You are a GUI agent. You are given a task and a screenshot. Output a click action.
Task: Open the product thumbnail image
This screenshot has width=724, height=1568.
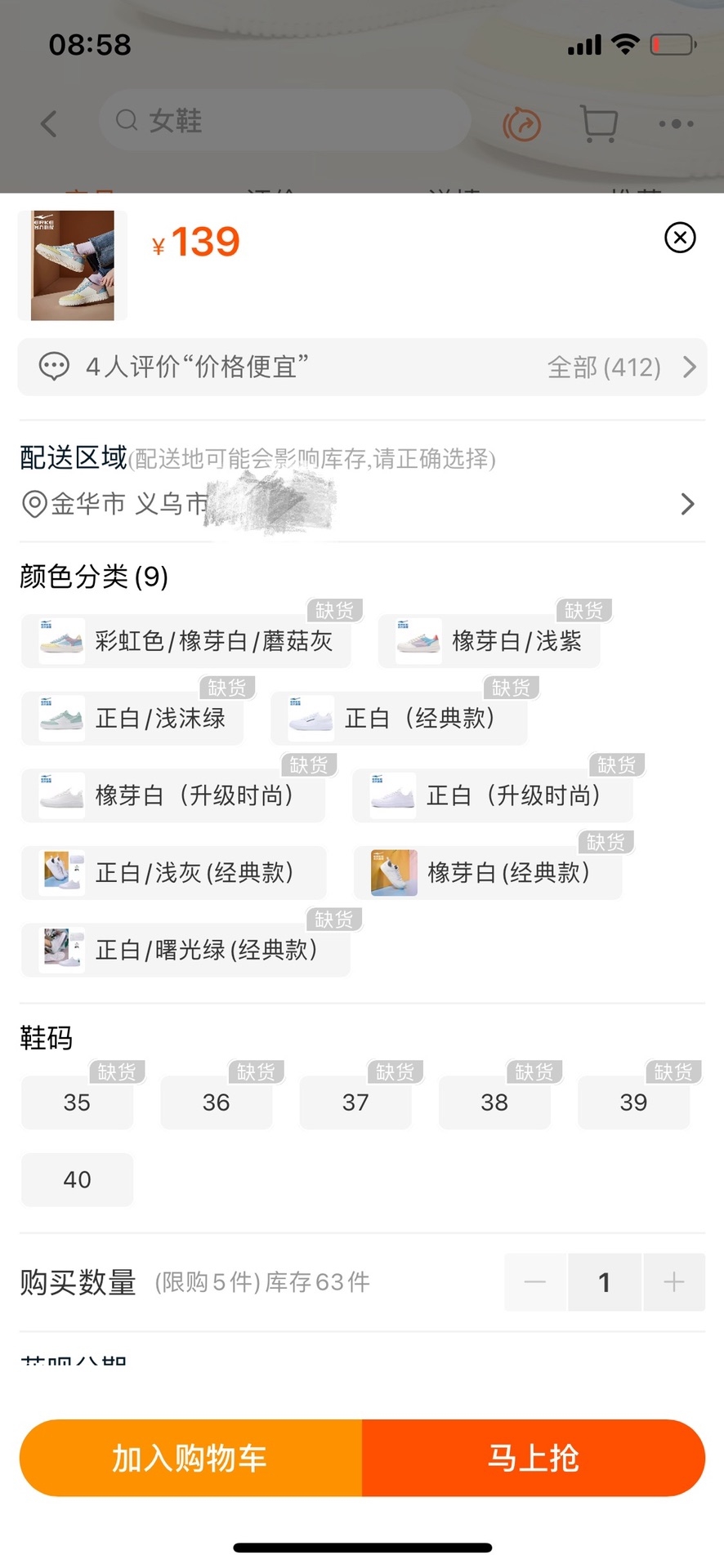[73, 265]
